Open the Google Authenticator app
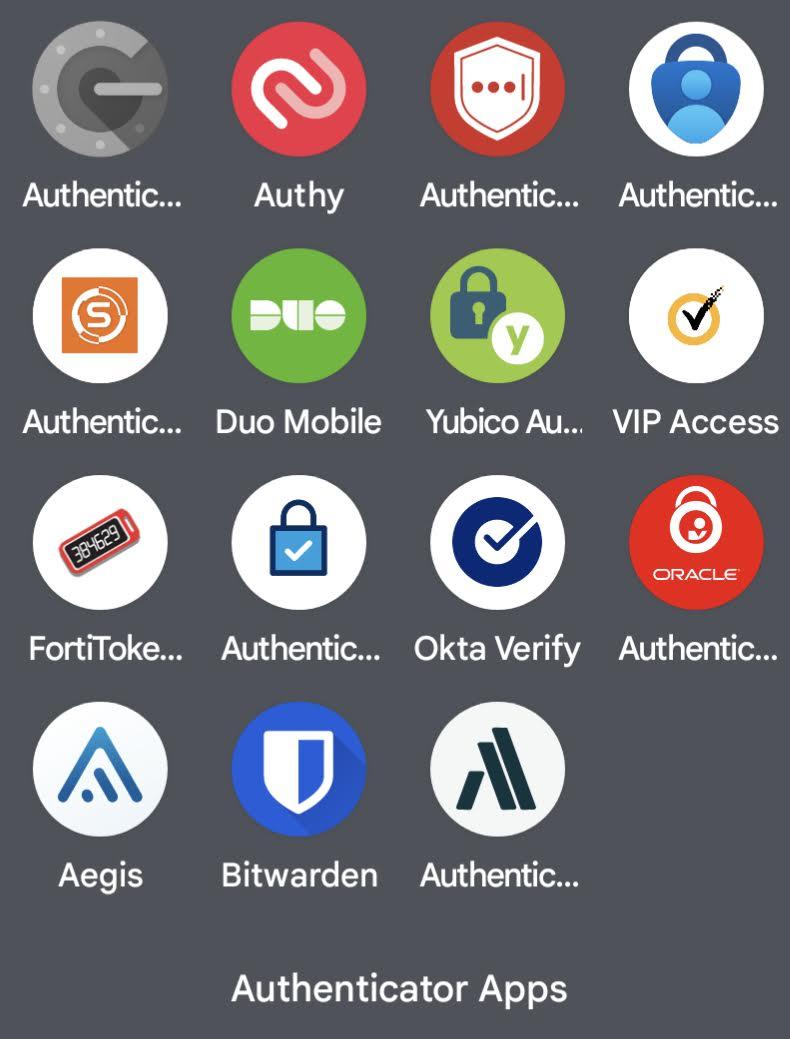 coord(99,89)
